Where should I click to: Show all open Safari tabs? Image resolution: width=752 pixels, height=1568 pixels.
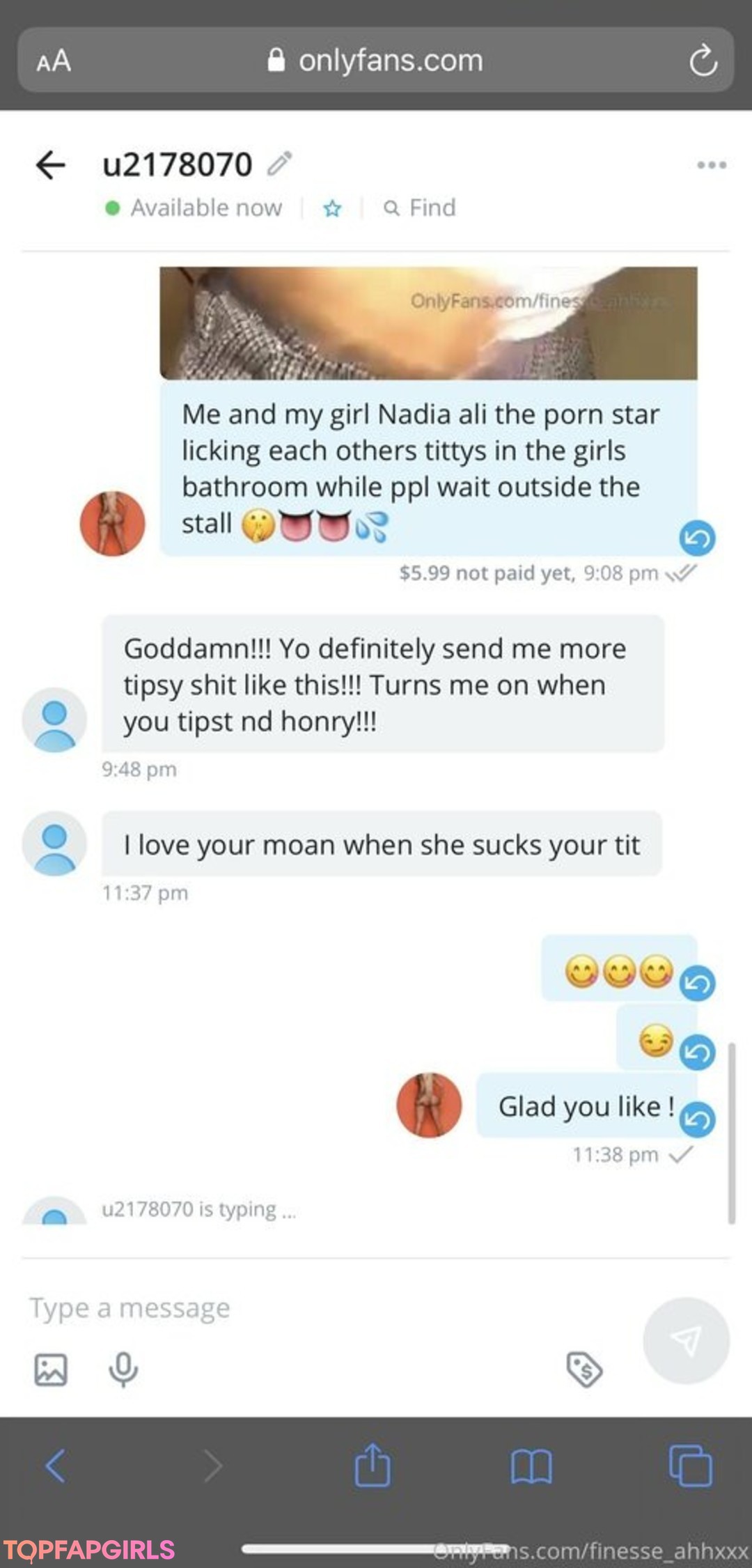690,1466
